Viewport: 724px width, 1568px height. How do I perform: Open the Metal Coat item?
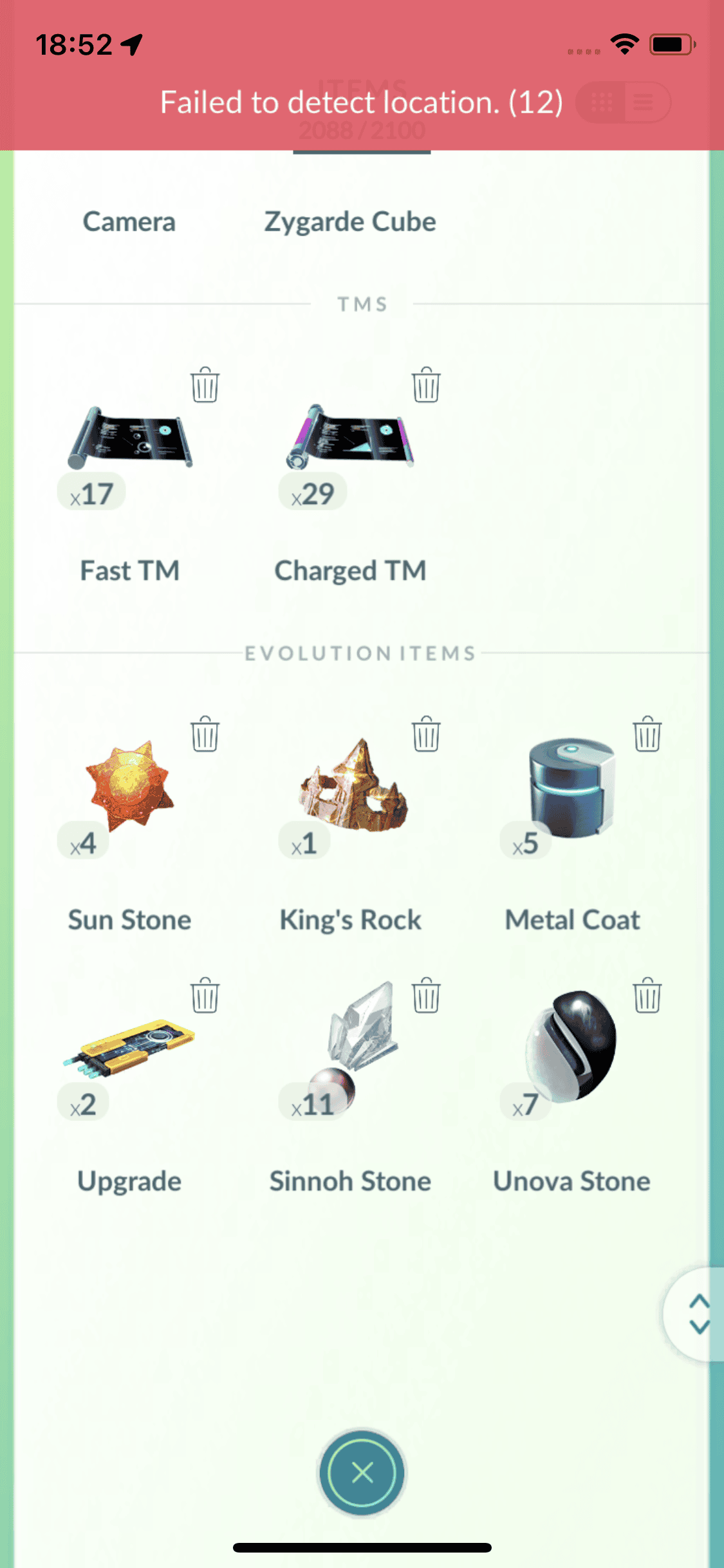tap(571, 787)
